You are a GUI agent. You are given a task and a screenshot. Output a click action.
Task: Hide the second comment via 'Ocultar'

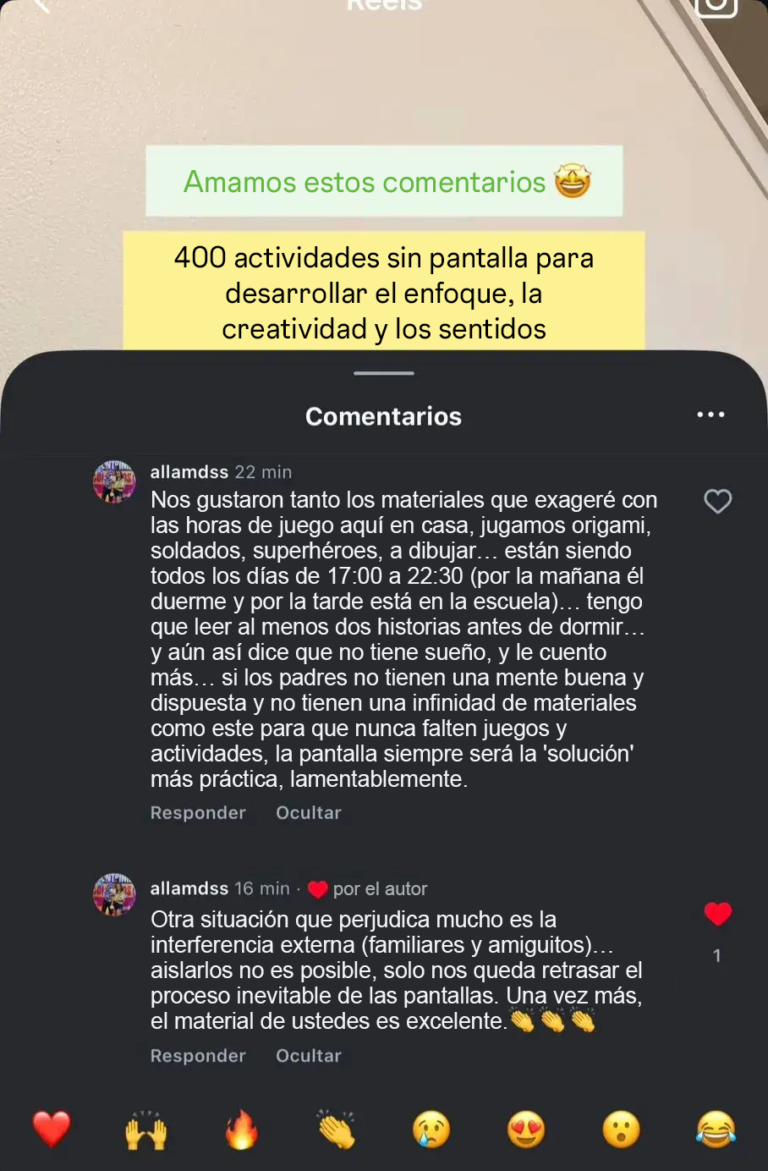coord(308,1056)
